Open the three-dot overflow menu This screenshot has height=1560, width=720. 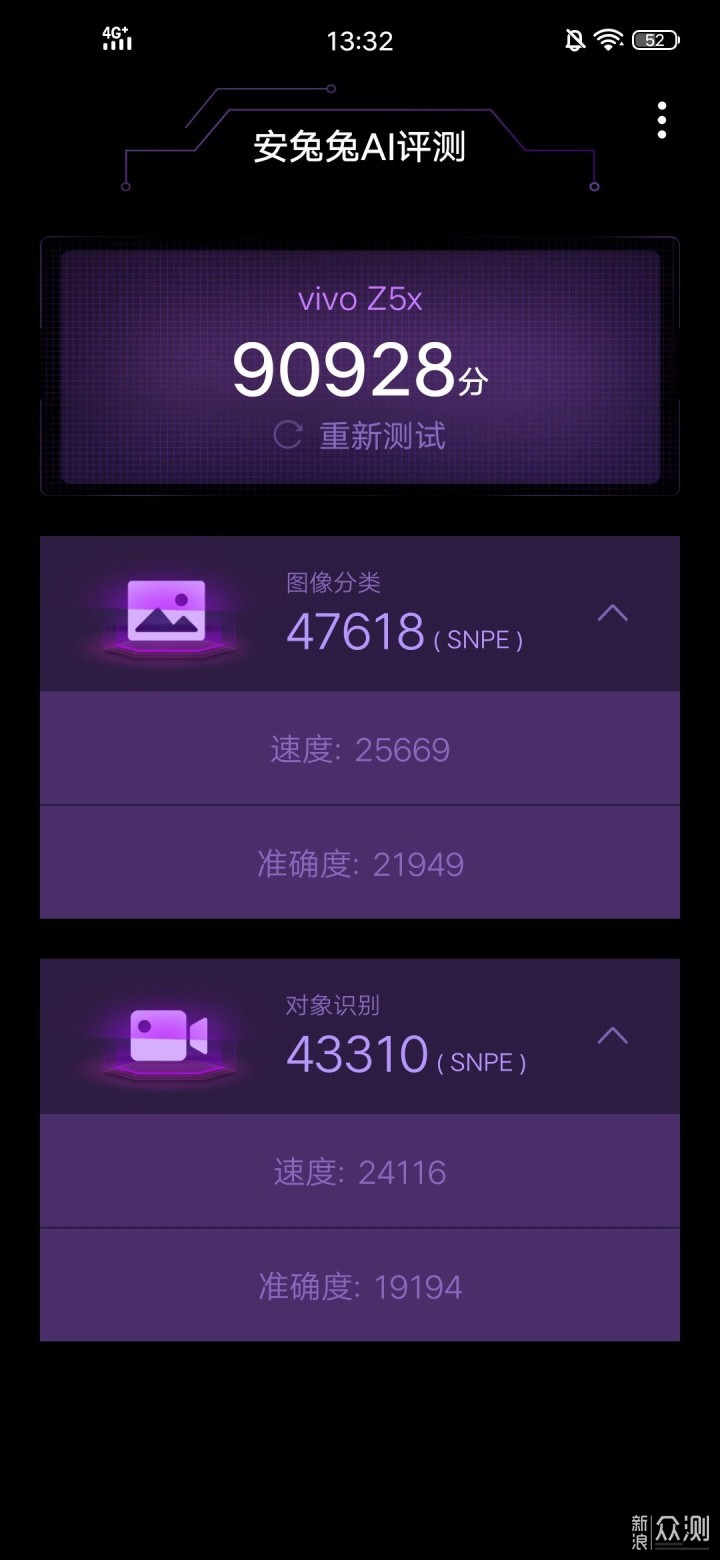click(661, 121)
